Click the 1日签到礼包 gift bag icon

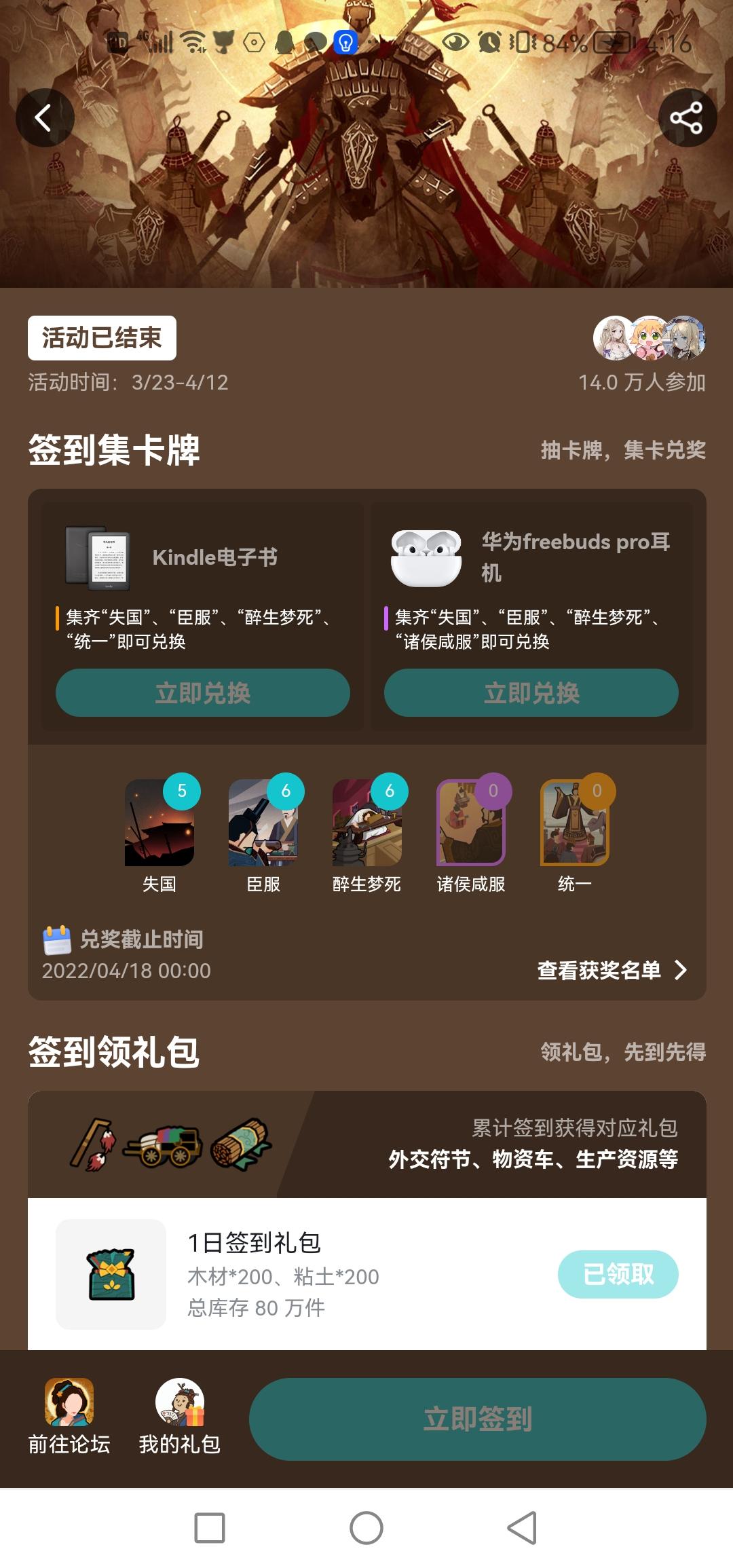[109, 1275]
